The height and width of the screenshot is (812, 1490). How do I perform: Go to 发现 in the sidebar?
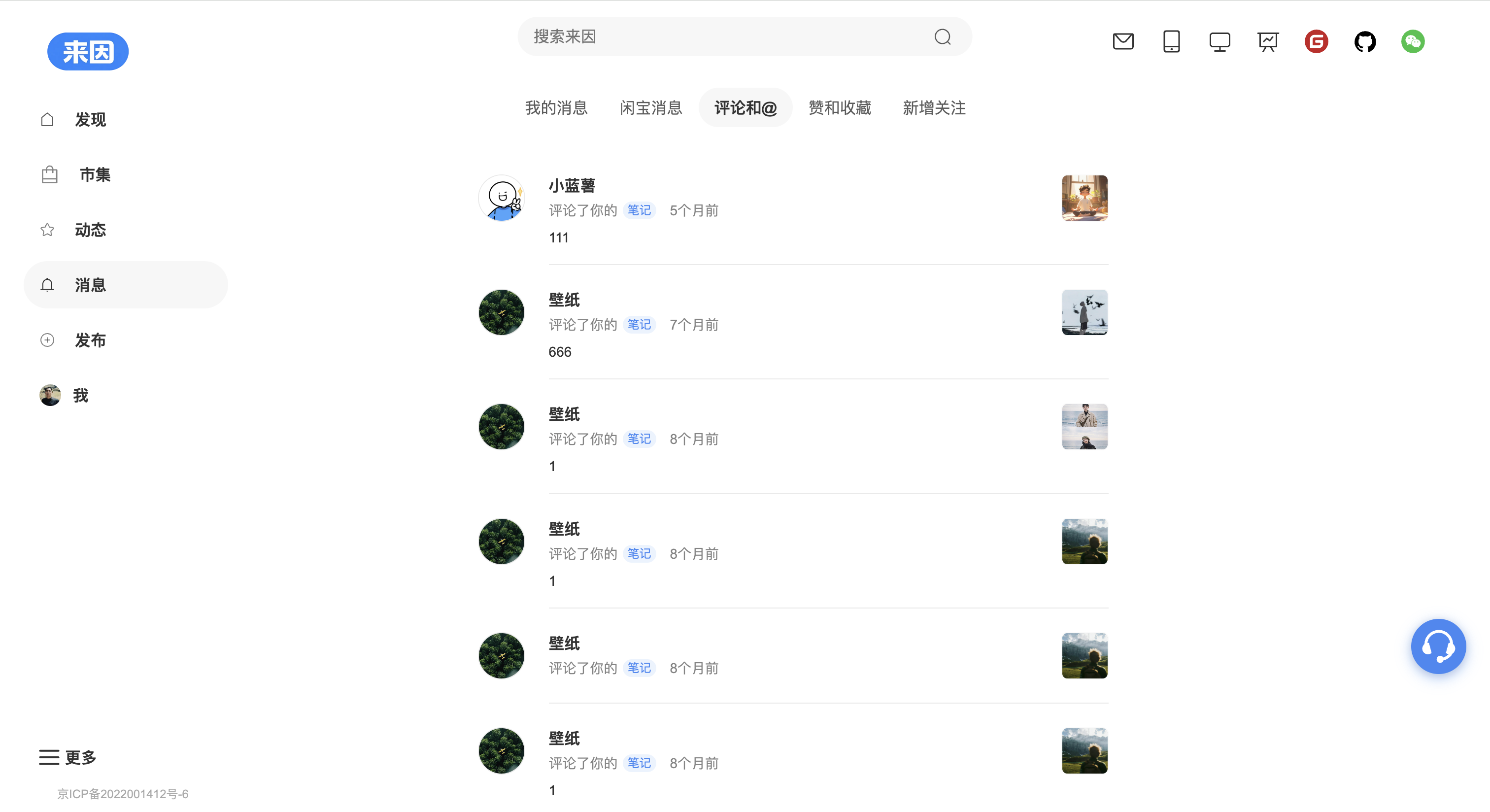(90, 120)
